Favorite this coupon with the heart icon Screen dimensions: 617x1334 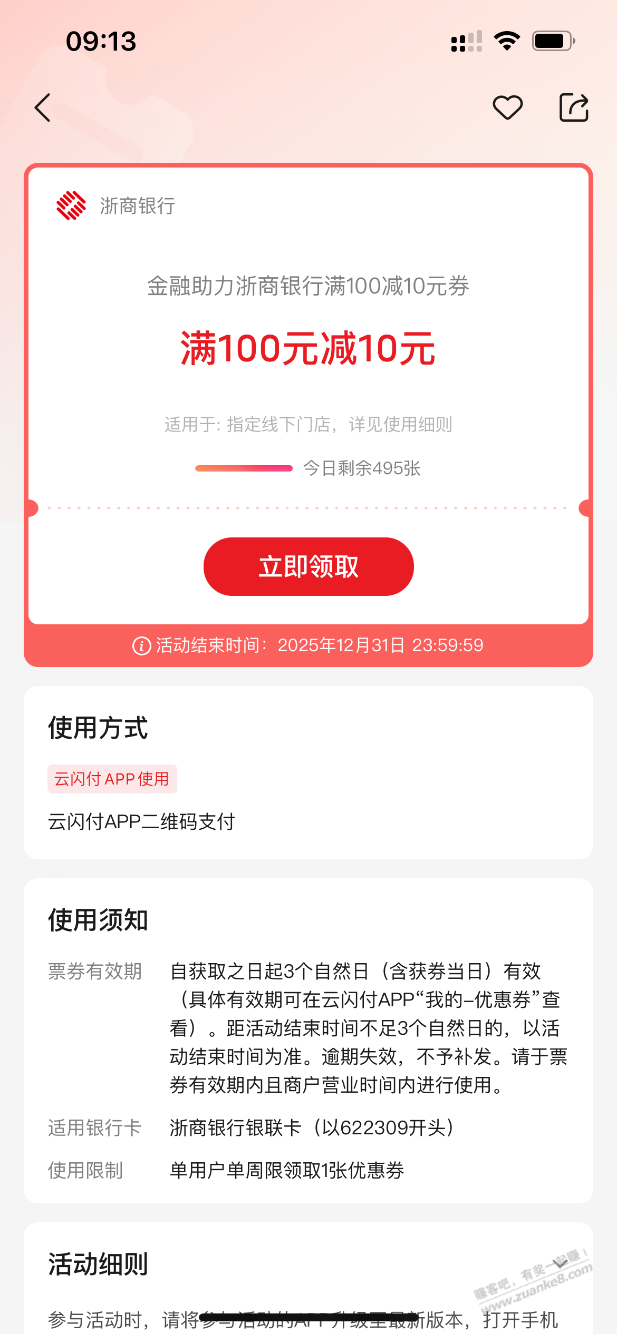click(507, 108)
